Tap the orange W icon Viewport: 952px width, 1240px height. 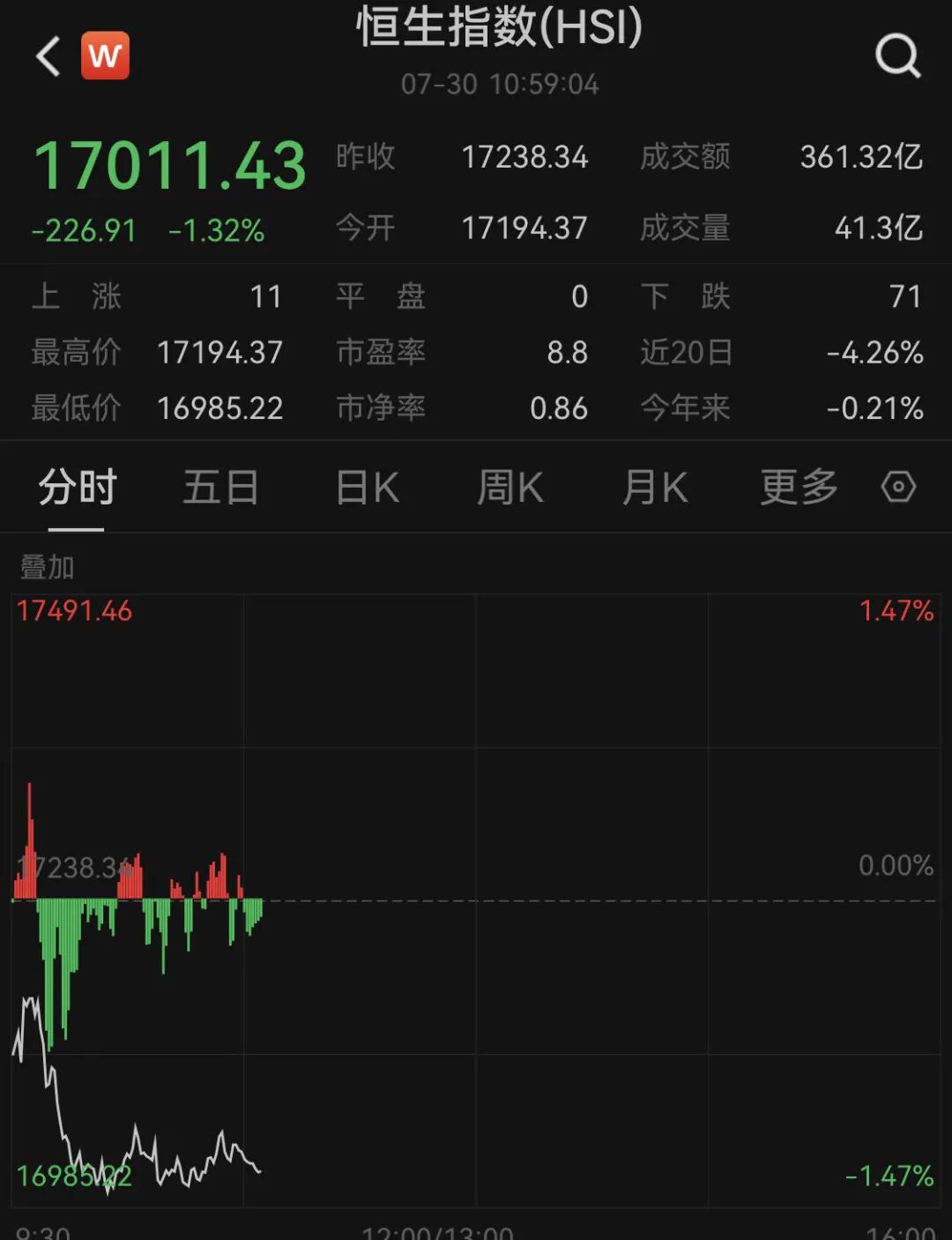(105, 56)
